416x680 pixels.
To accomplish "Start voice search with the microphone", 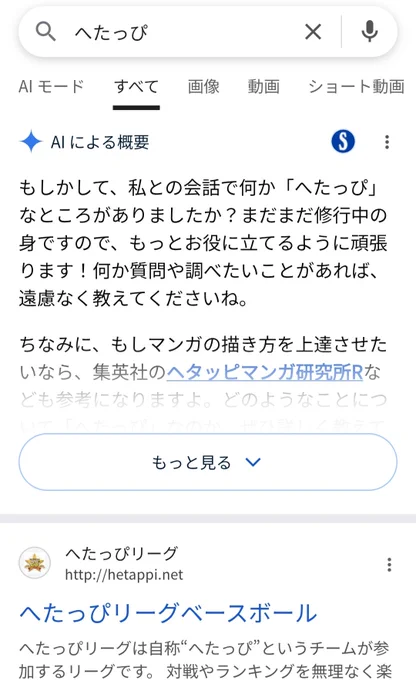I will (x=369, y=32).
